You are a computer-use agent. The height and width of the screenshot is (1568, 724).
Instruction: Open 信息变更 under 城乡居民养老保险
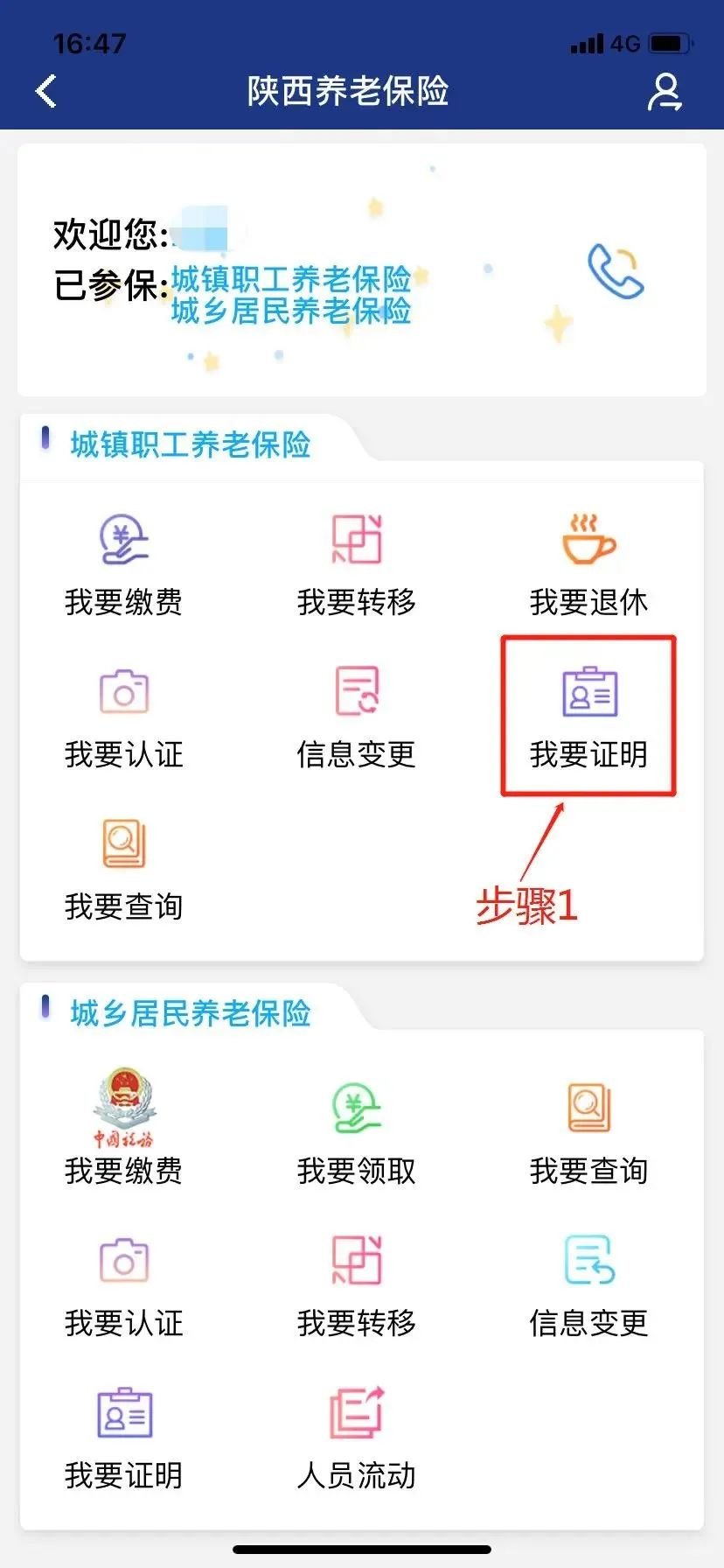pos(588,1284)
